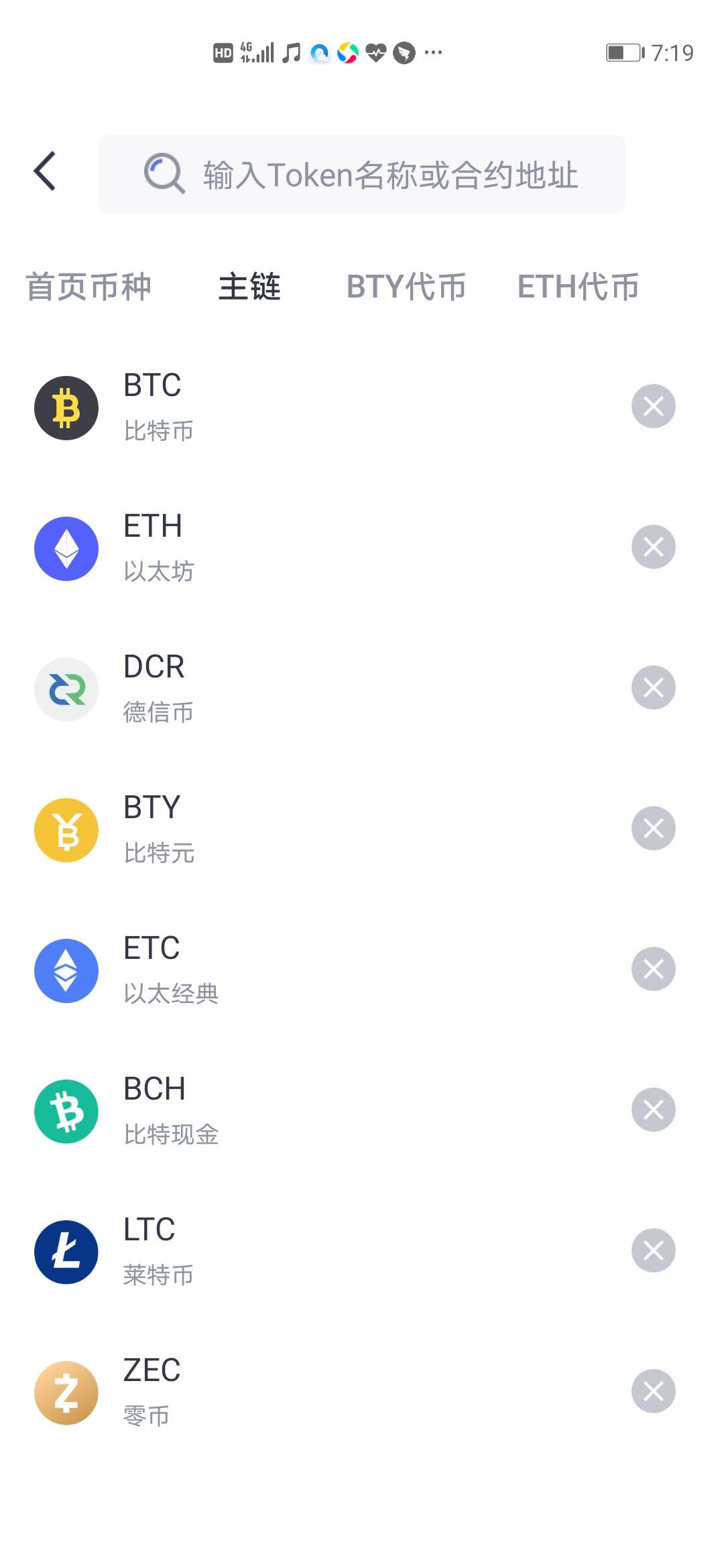Click the ETH Ethereum token icon

tap(66, 547)
